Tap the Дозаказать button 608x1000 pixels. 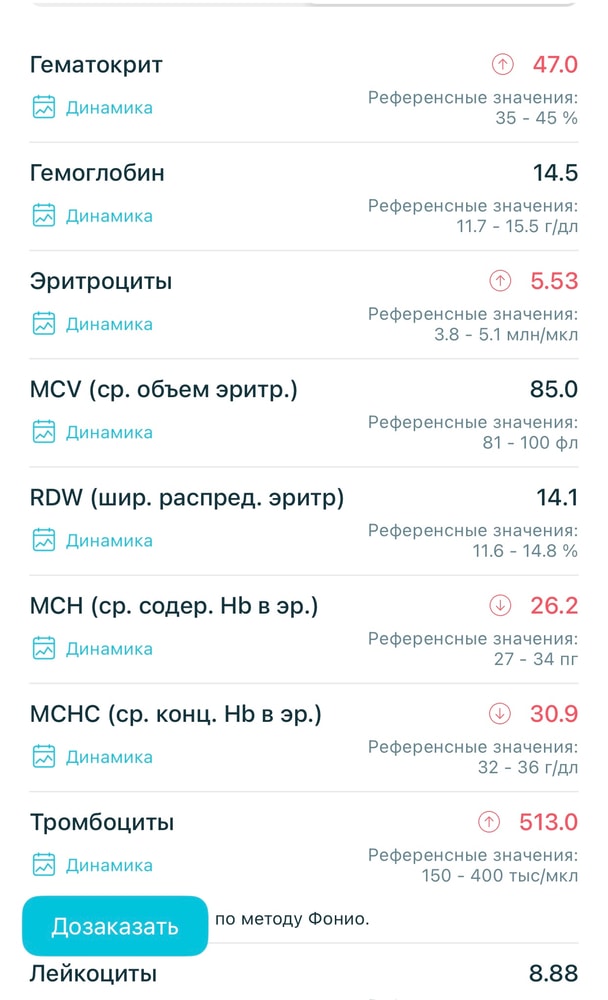pyautogui.click(x=115, y=926)
